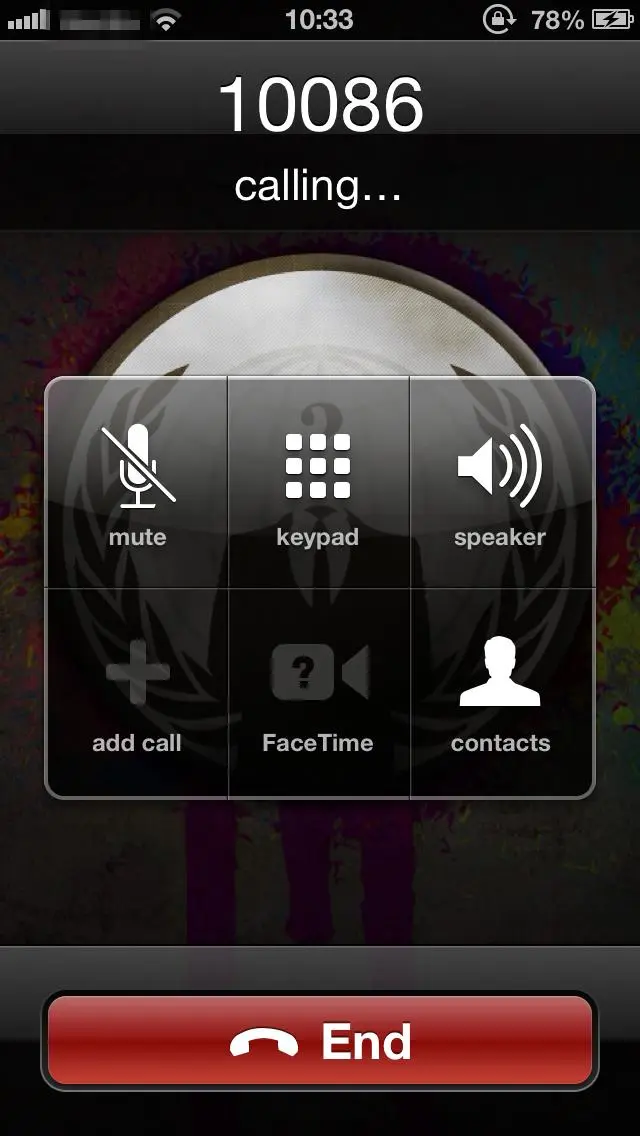
Task: Mute the microphone during the call
Action: point(137,484)
